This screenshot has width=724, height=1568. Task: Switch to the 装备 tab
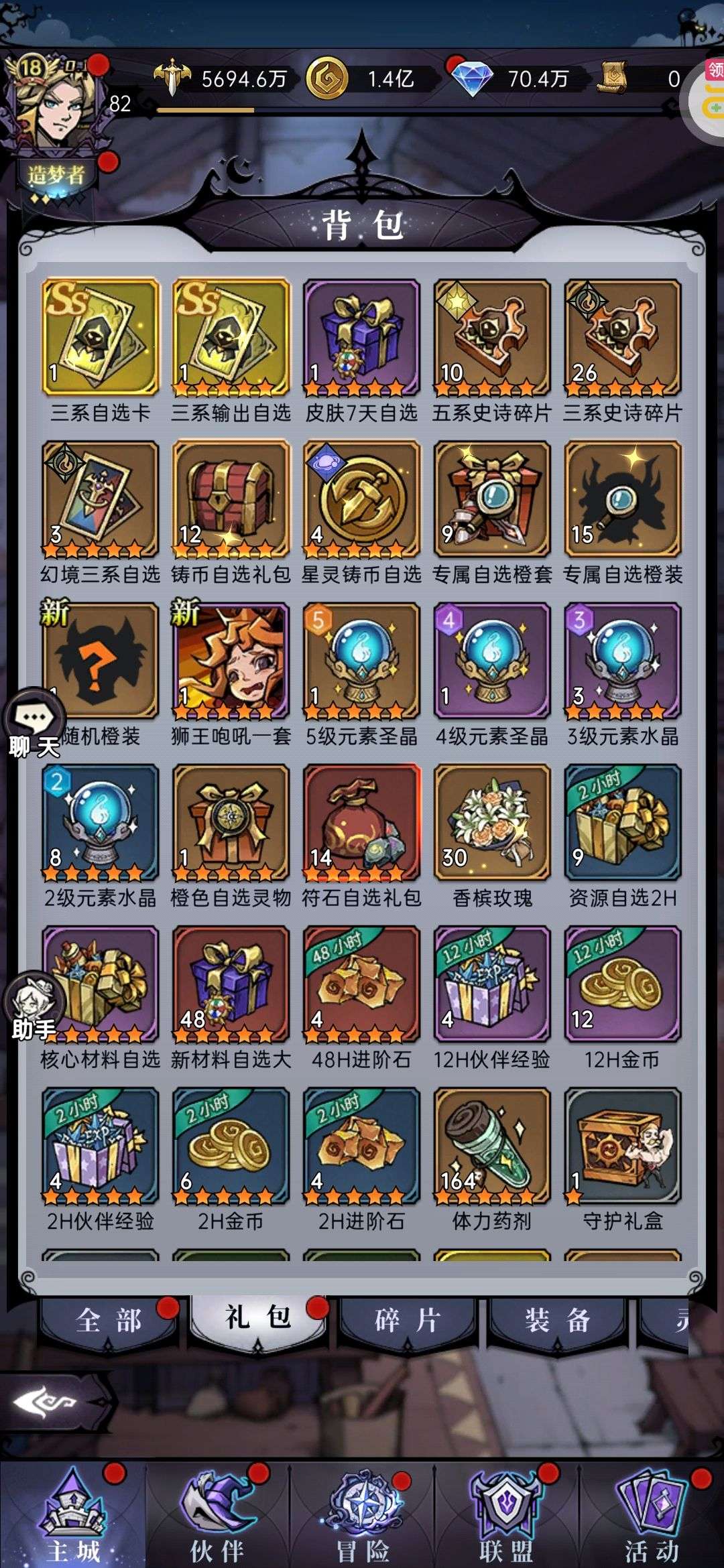[558, 1321]
